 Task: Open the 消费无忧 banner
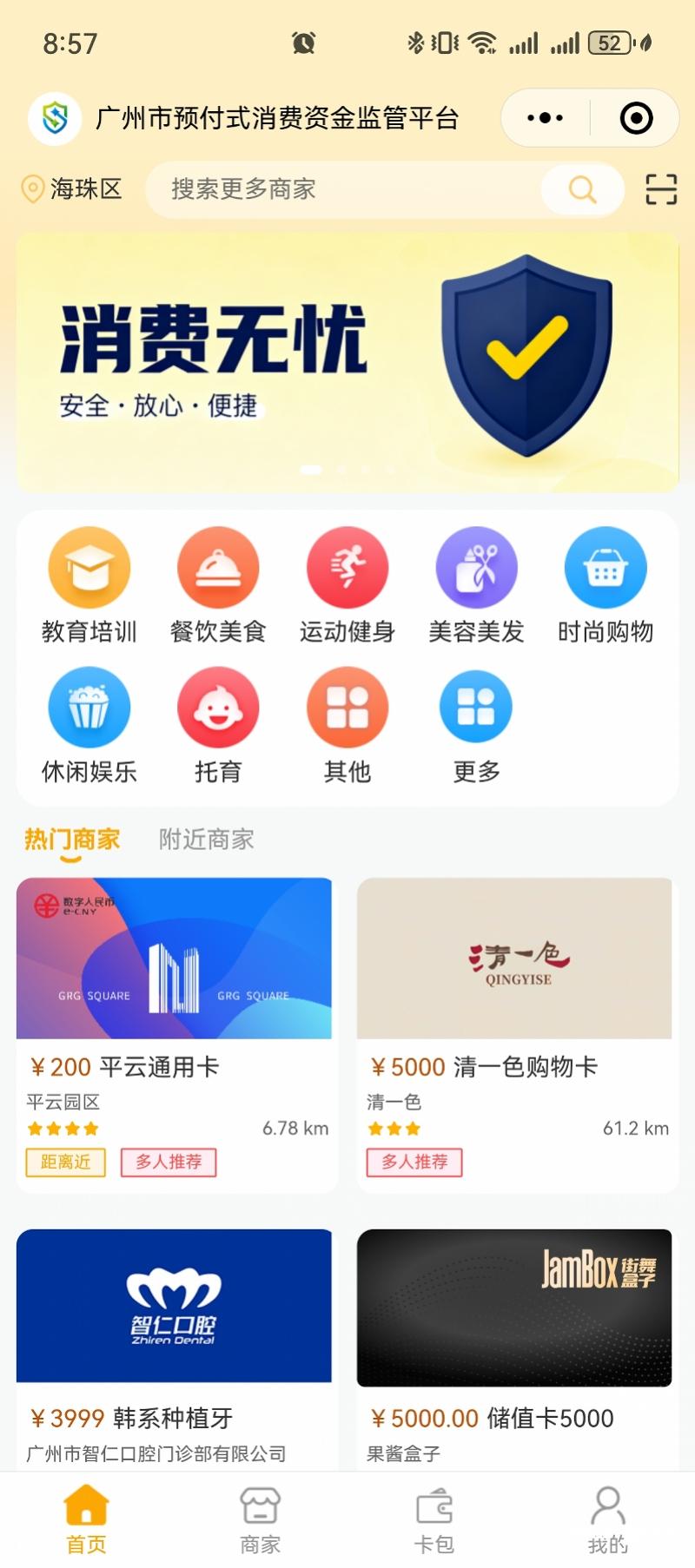click(x=347, y=361)
